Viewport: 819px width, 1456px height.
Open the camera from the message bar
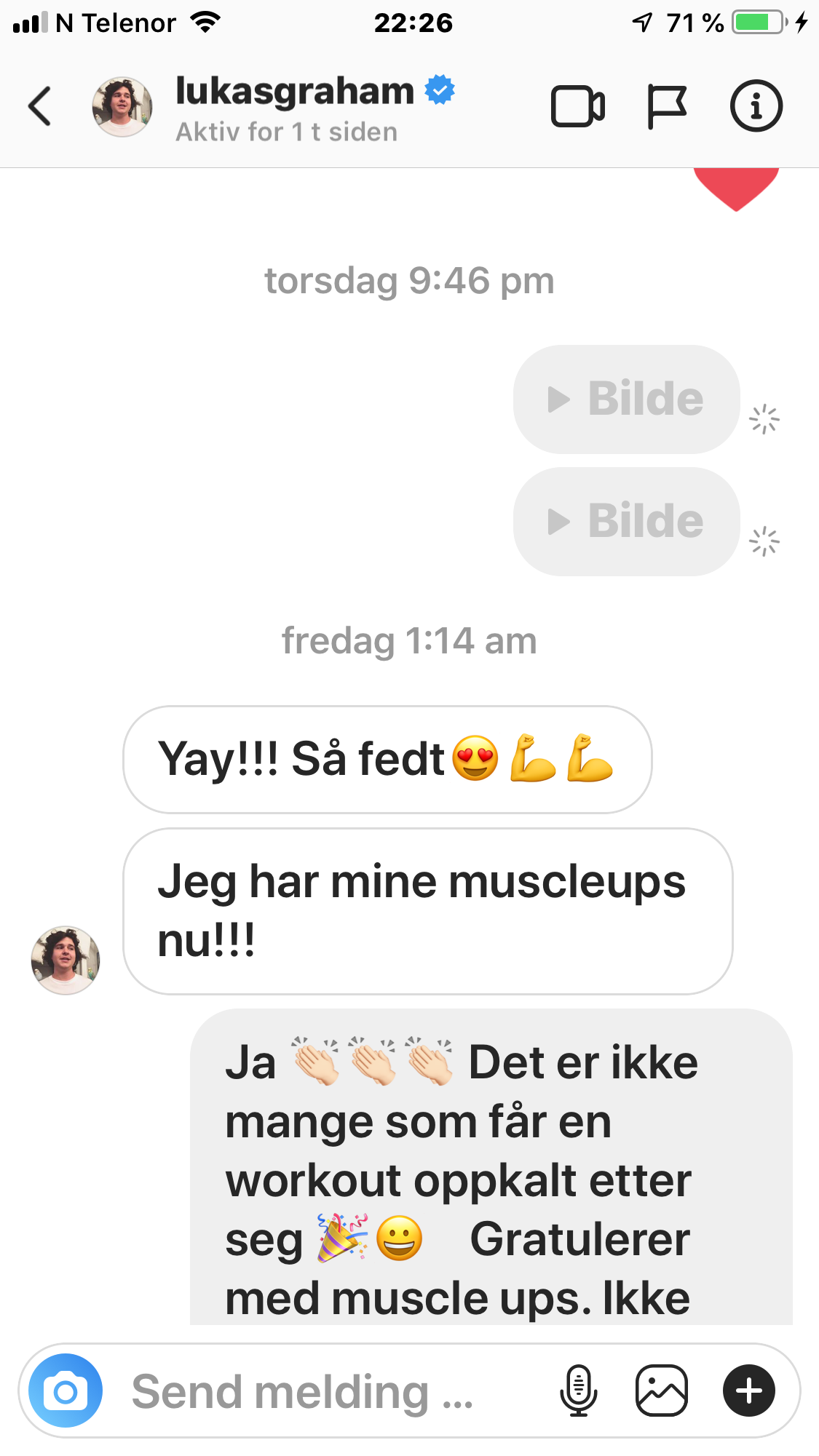66,1391
